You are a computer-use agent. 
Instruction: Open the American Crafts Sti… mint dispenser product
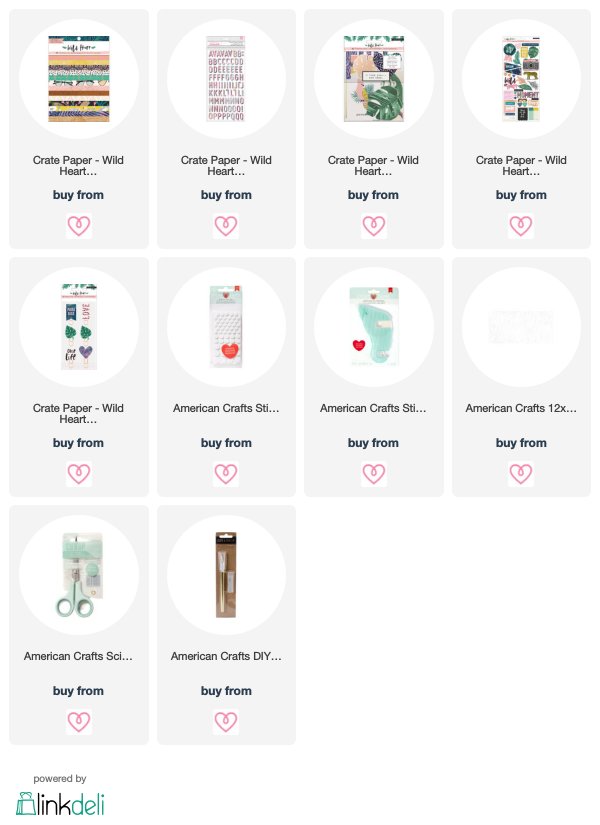[374, 327]
